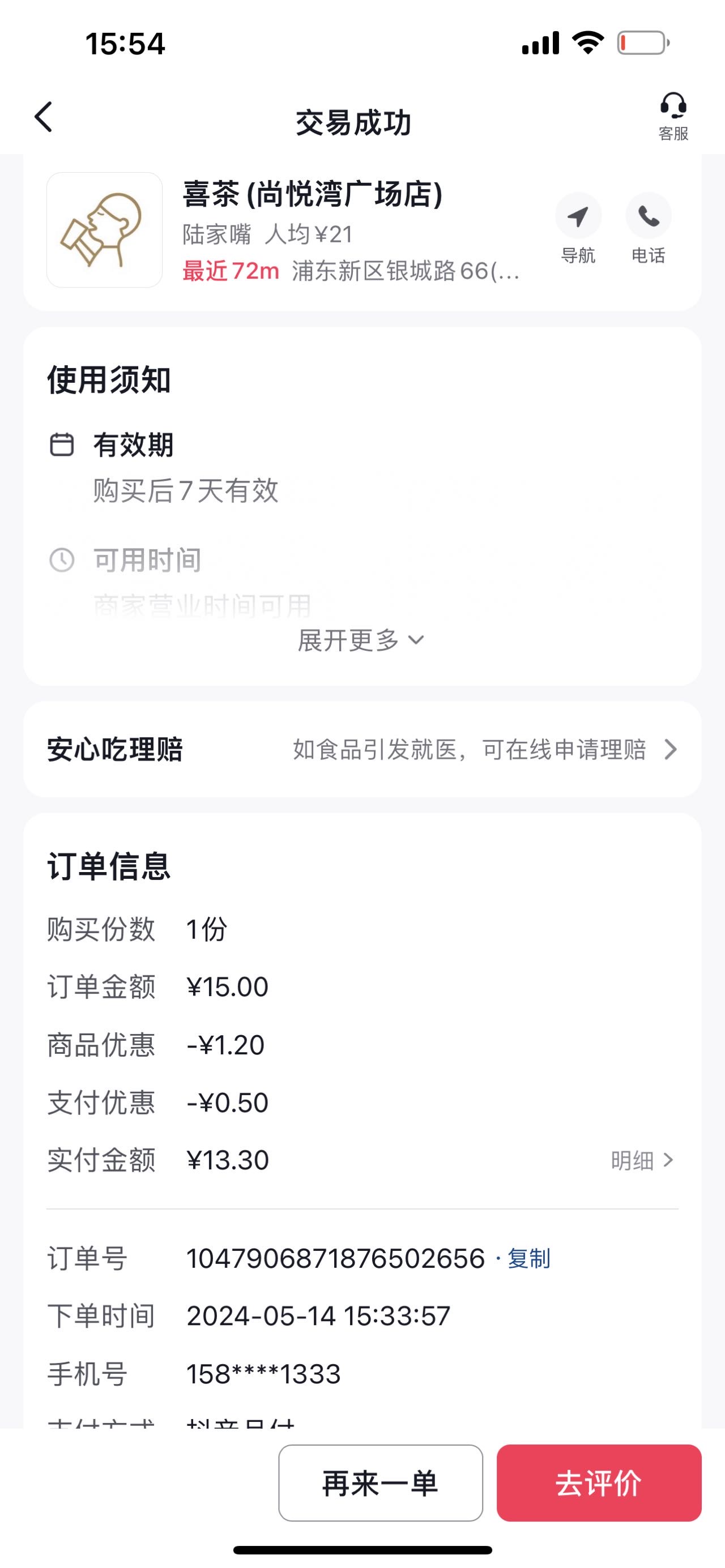Call the store with 电话 button
The image size is (725, 1568).
(x=649, y=228)
